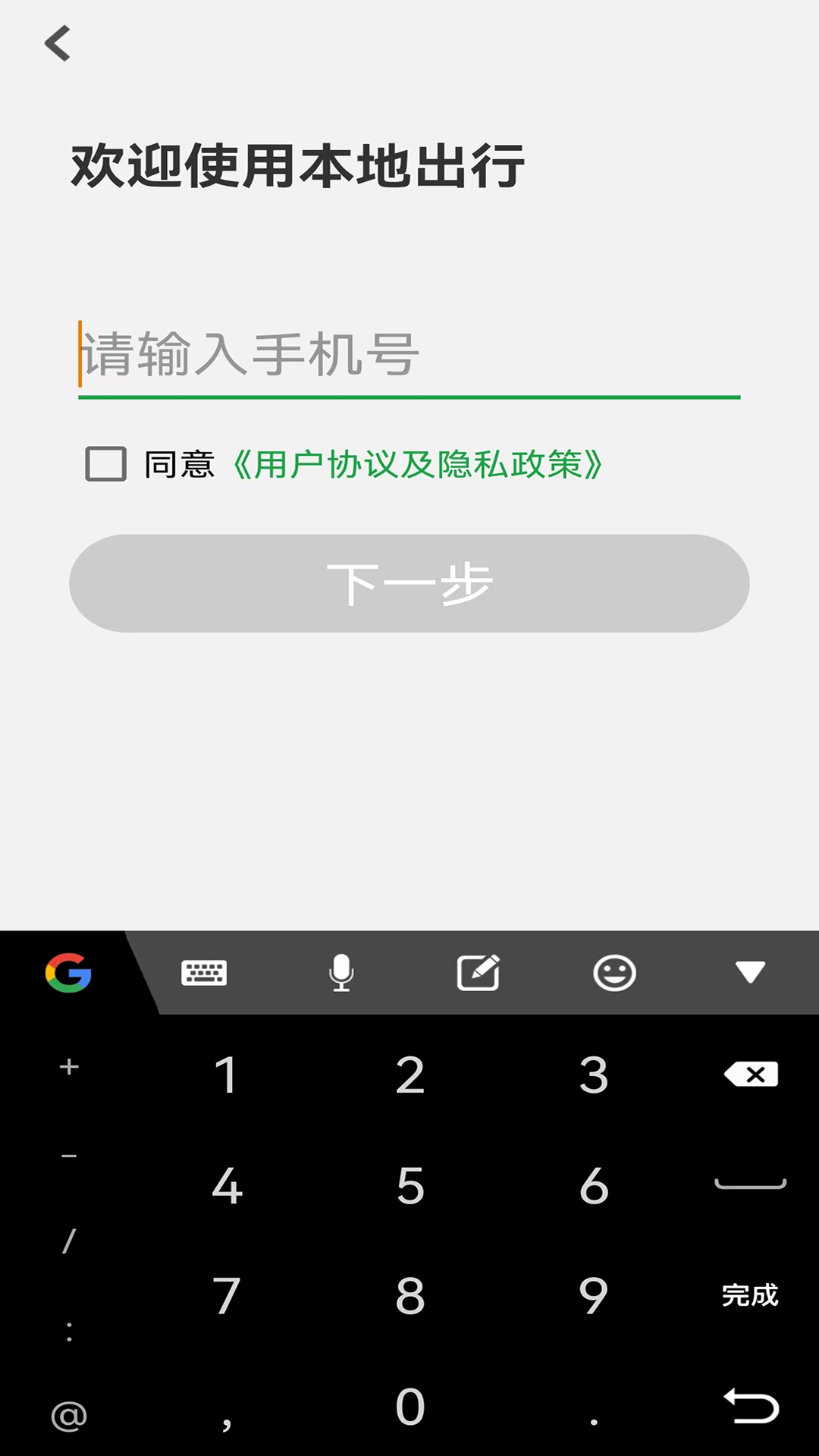Tap 完成 on the keyboard
This screenshot has width=819, height=1456.
[x=750, y=1294]
